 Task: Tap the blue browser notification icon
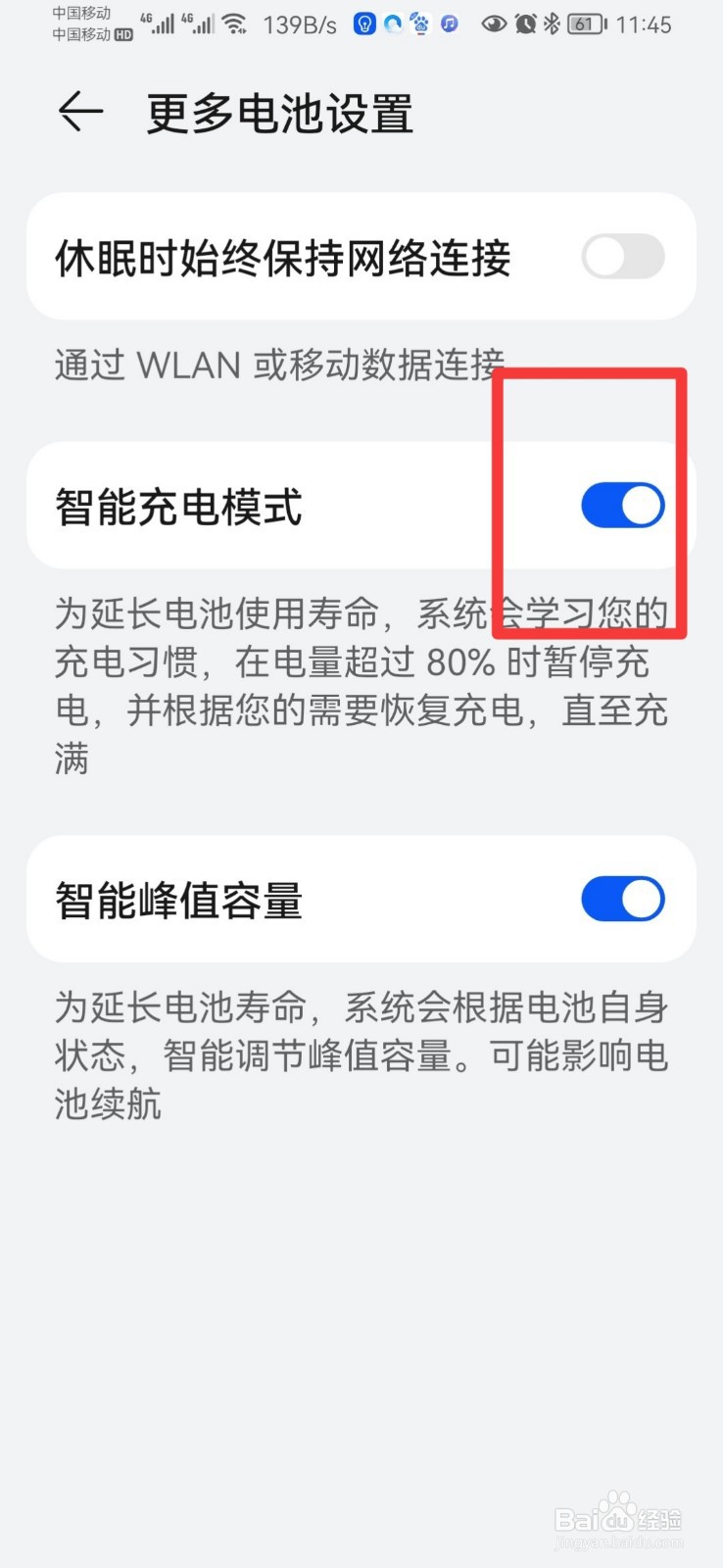click(394, 24)
